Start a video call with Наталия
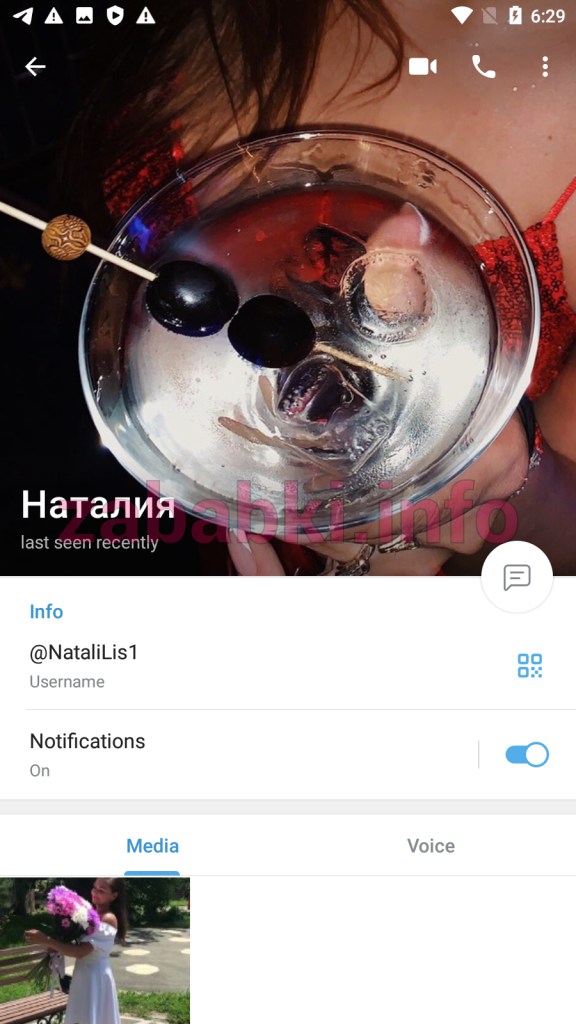Viewport: 576px width, 1024px height. point(423,66)
